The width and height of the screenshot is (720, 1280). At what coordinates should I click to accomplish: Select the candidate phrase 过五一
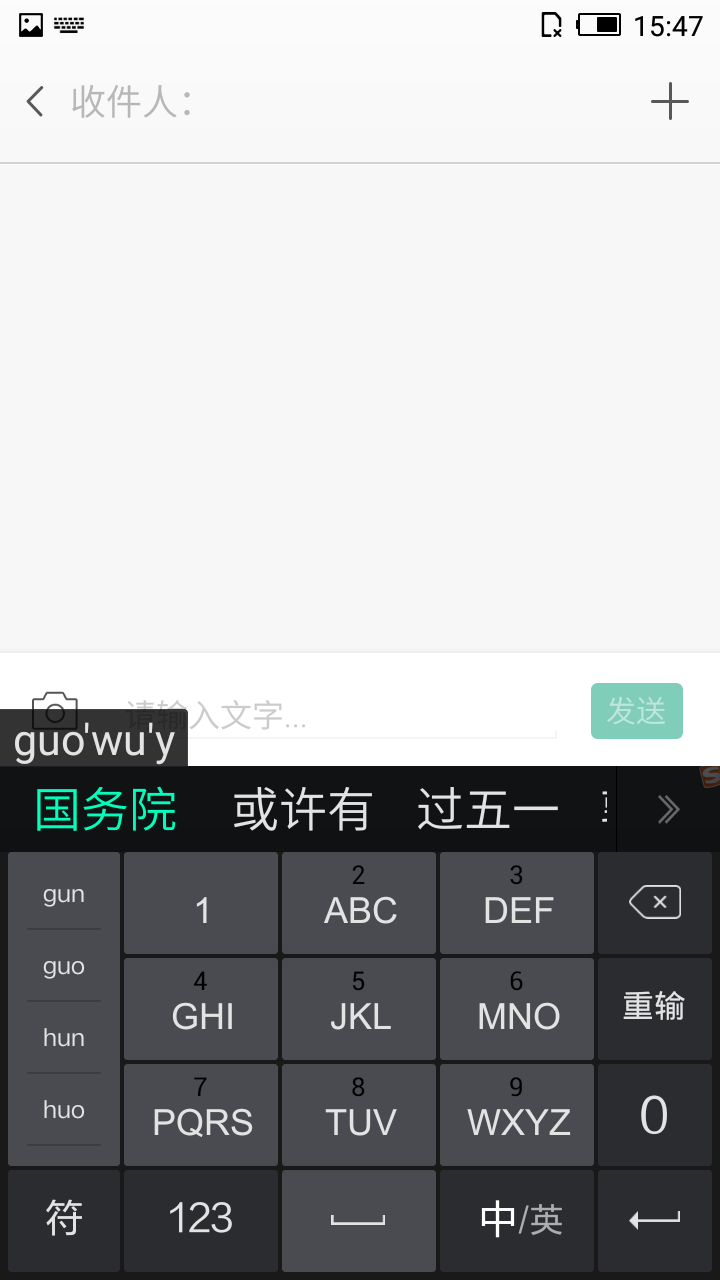point(487,808)
